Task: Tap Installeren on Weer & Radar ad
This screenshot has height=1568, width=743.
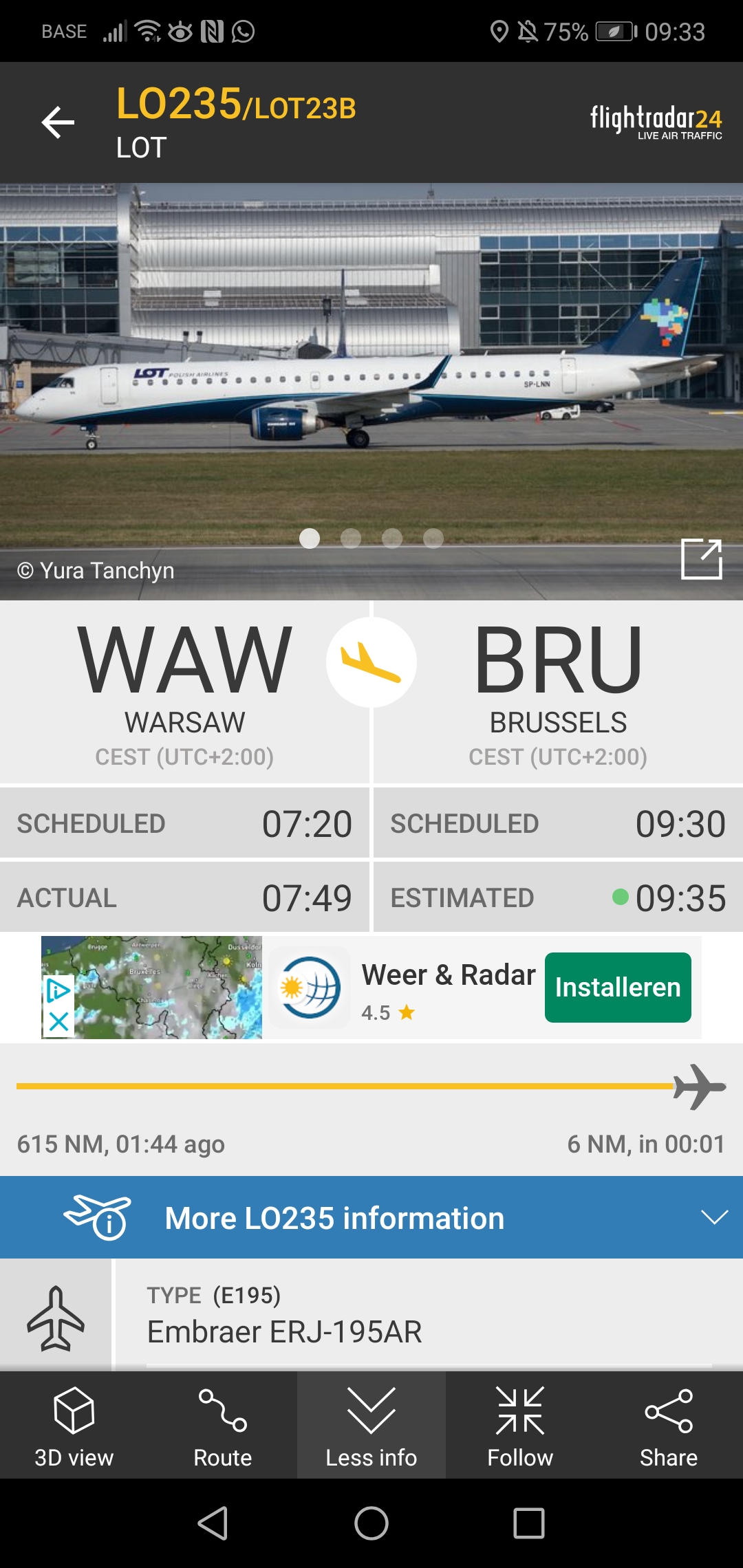Action: point(618,988)
